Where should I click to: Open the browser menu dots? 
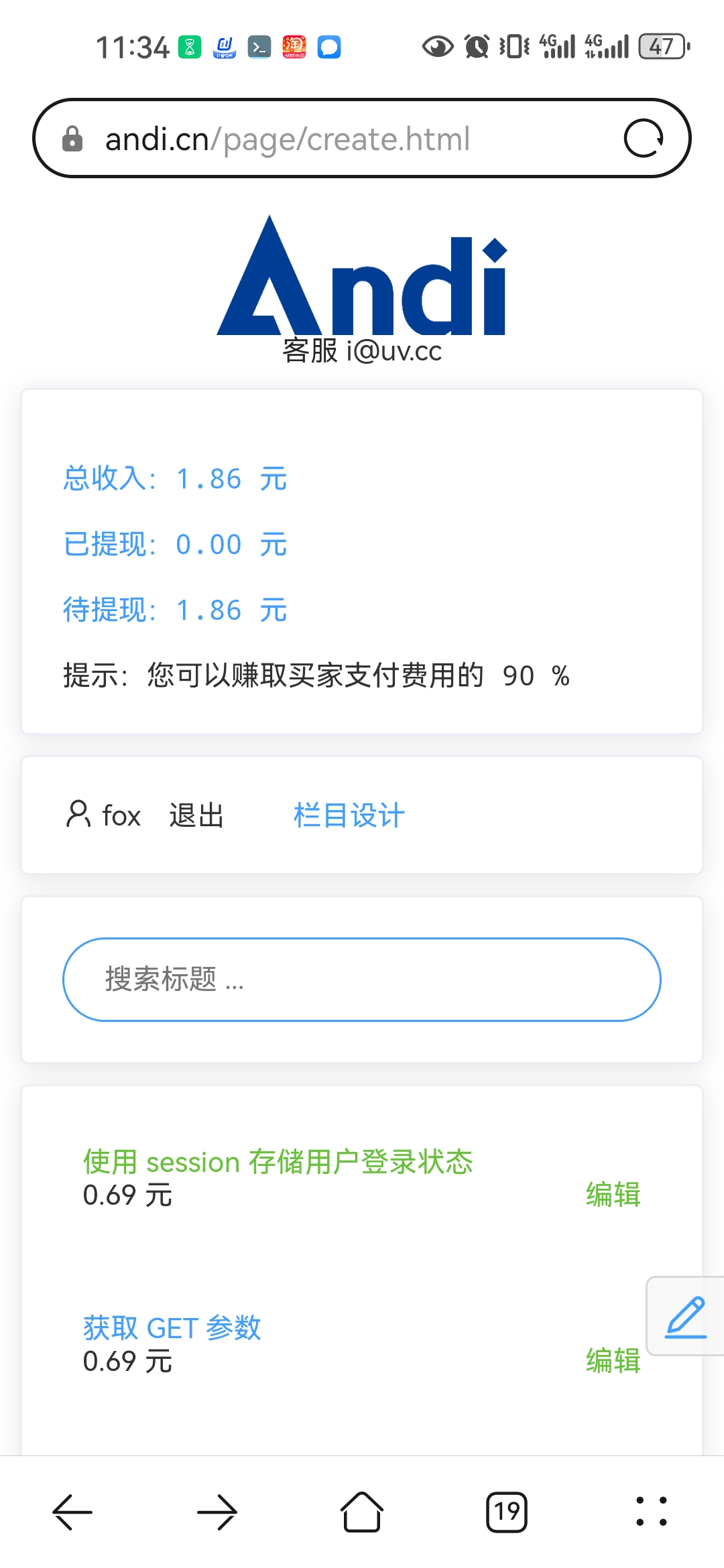652,1512
